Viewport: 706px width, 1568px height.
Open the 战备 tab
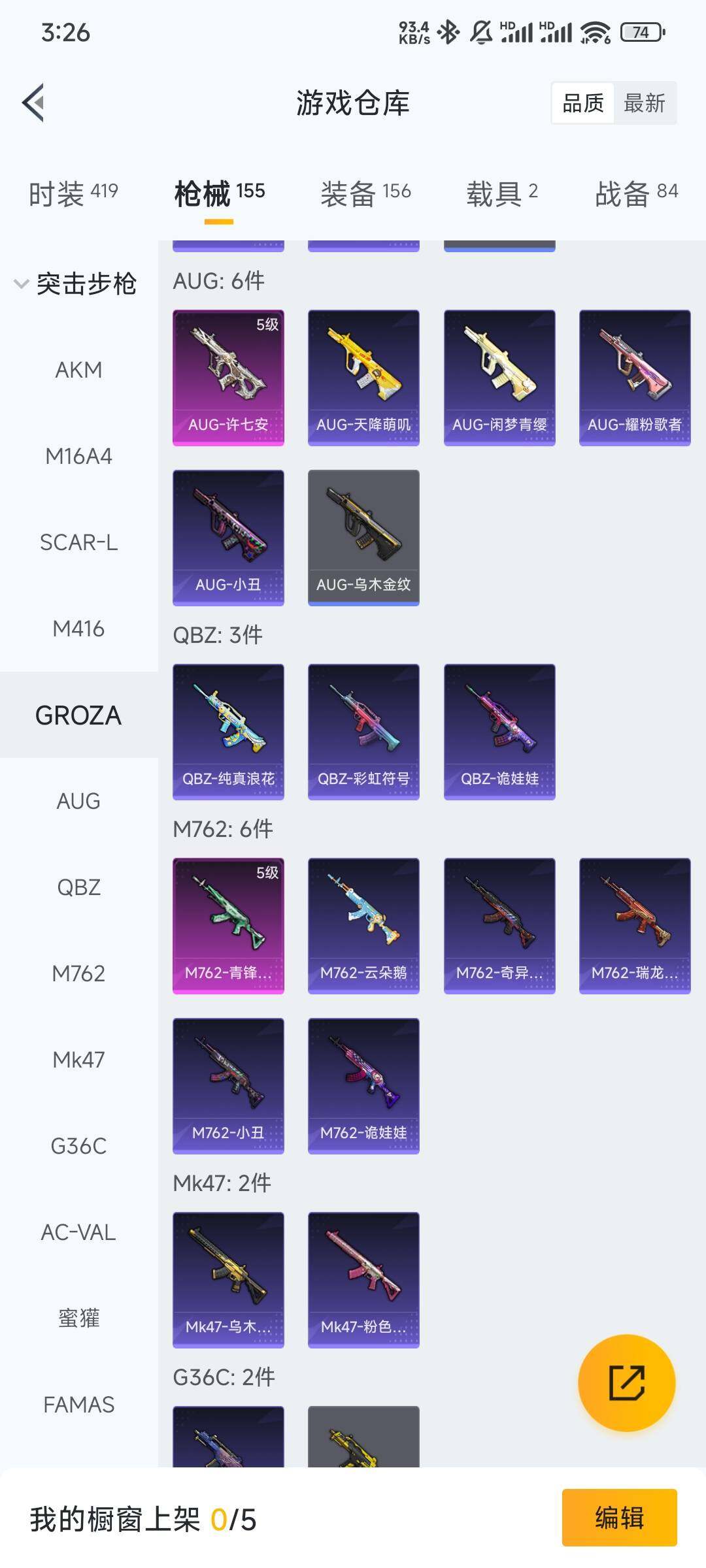[636, 193]
